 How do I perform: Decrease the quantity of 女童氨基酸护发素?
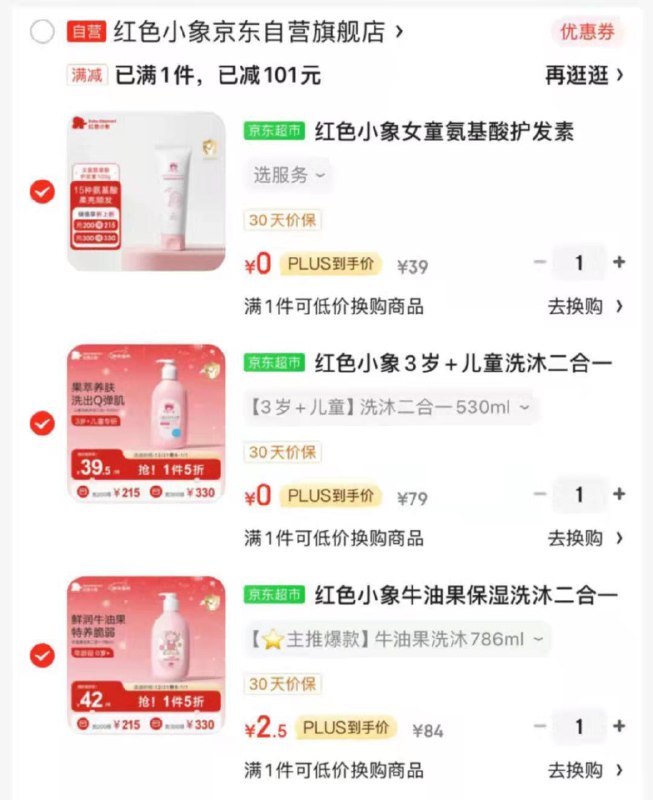pos(540,263)
